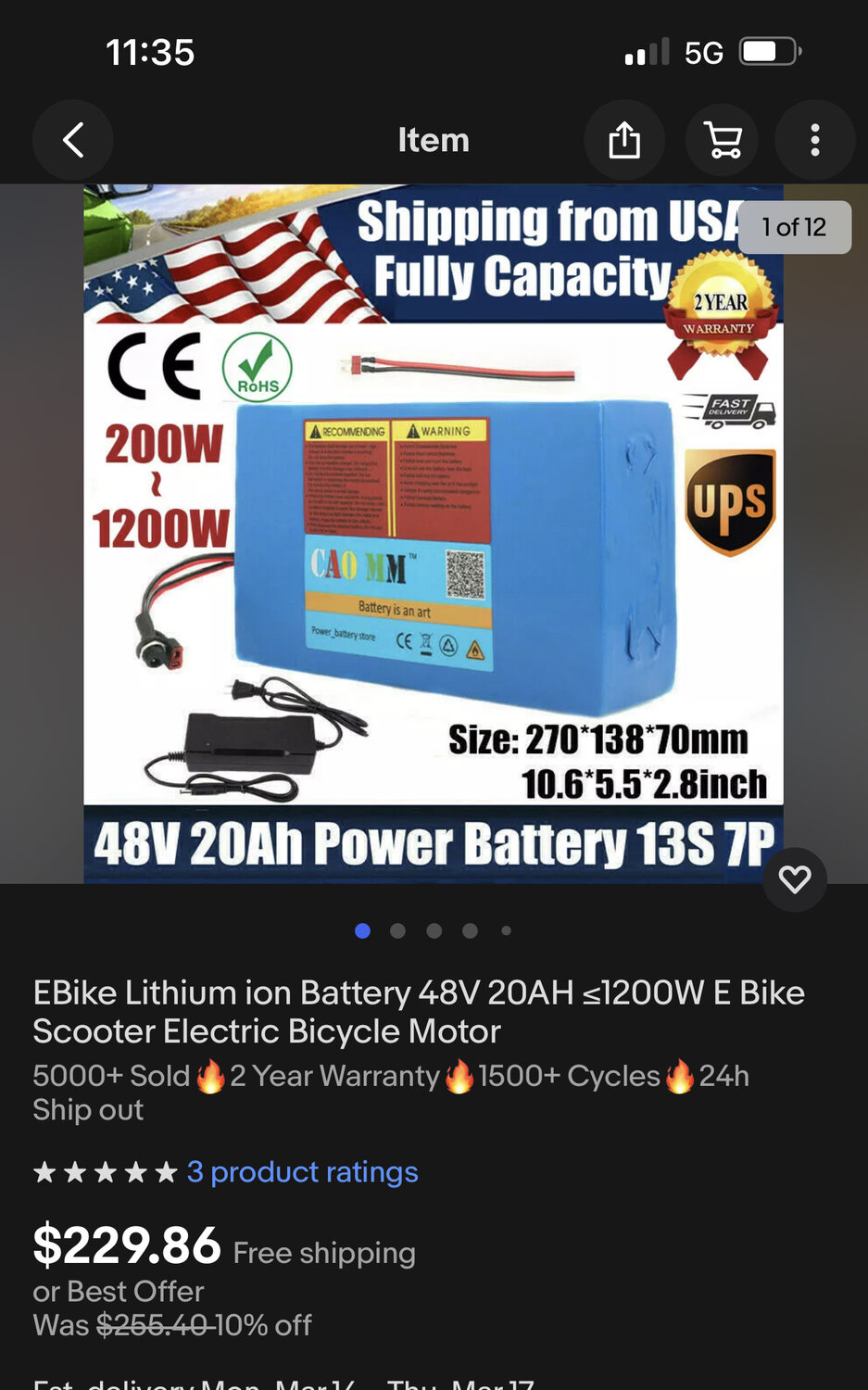Image resolution: width=868 pixels, height=1390 pixels.
Task: Open the shopping cart
Action: click(x=723, y=140)
